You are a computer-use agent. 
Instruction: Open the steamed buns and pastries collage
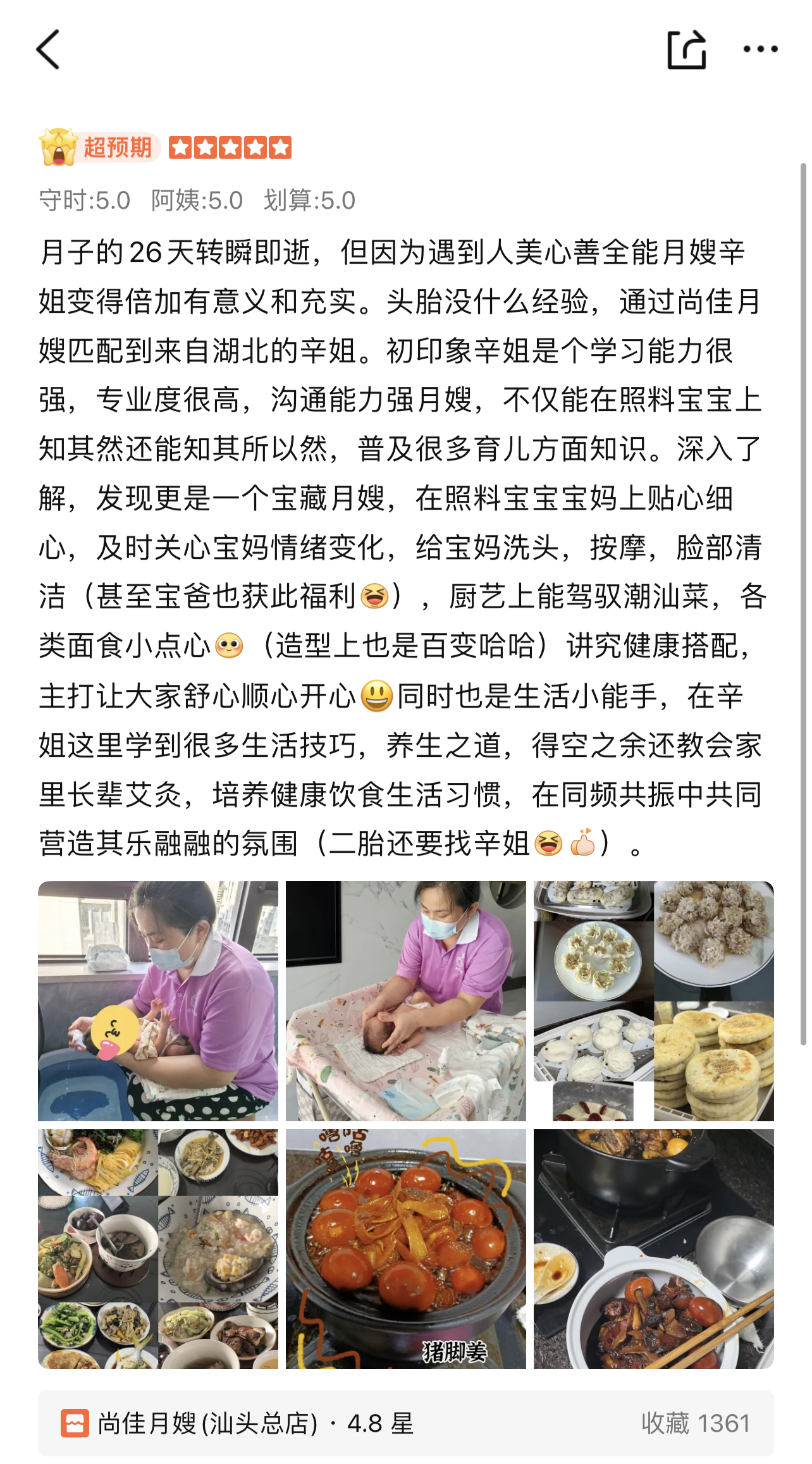pyautogui.click(x=653, y=1000)
